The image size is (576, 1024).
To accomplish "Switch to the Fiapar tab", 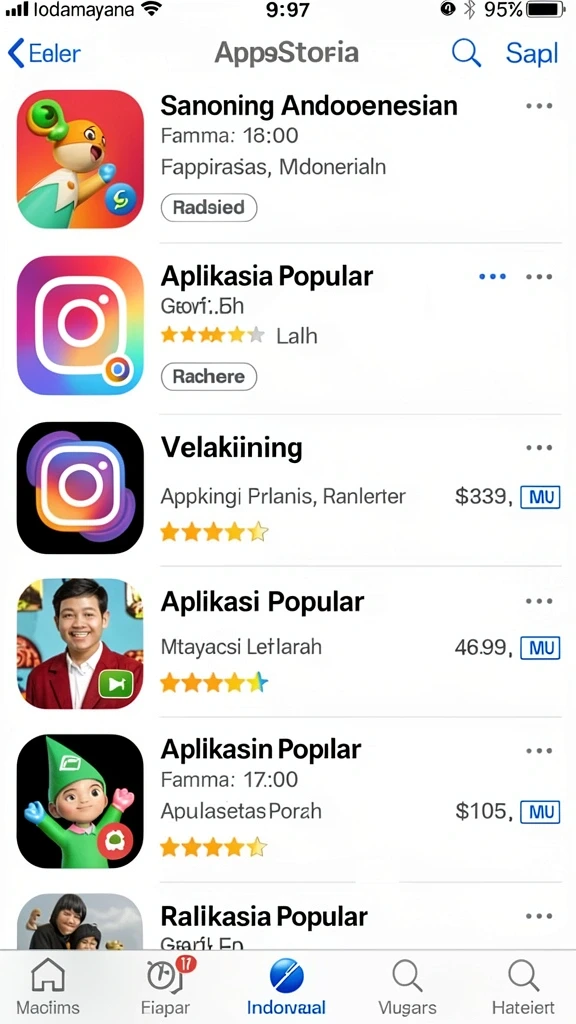I will [x=165, y=986].
